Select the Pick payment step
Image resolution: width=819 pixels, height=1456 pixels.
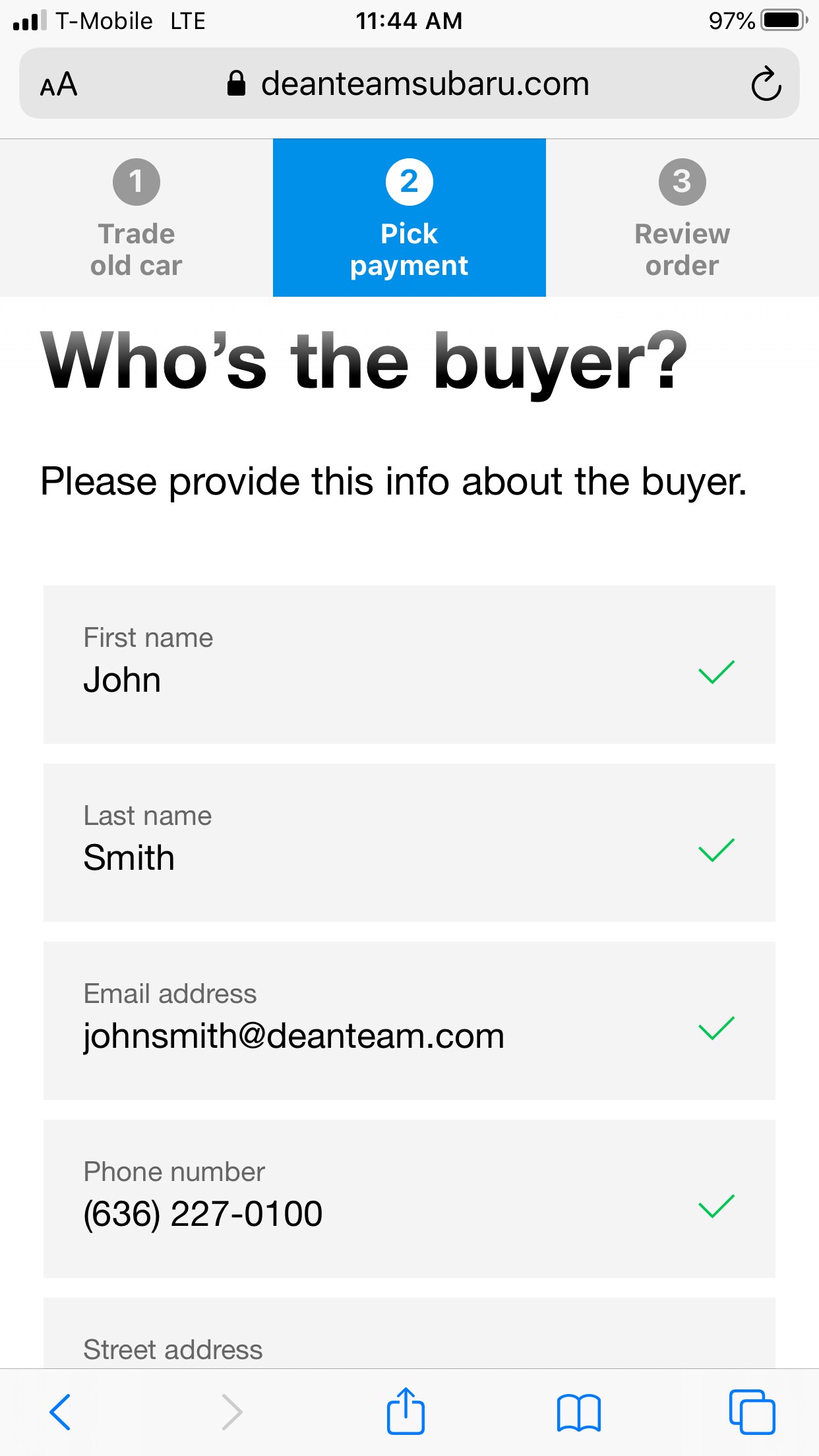(409, 218)
